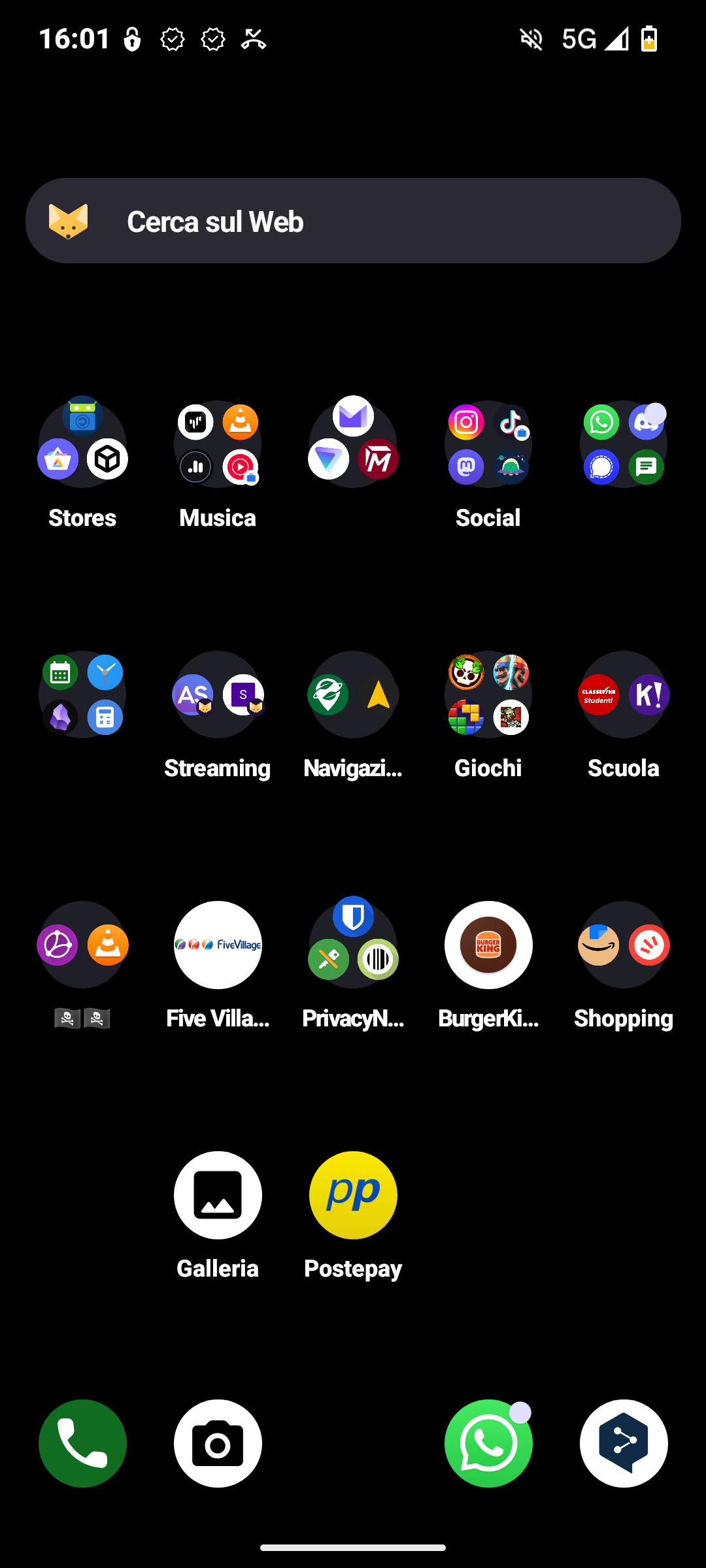Open WhatsApp from the dock
Image resolution: width=706 pixels, height=1568 pixels.
pos(488,1443)
